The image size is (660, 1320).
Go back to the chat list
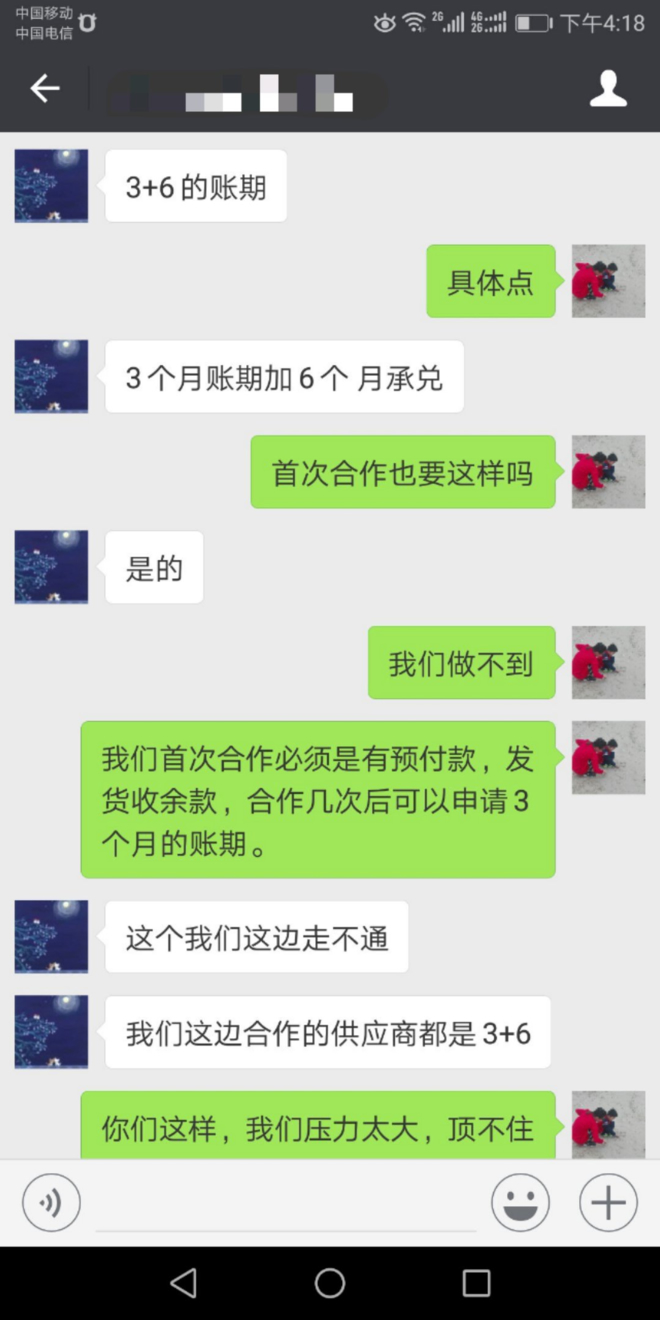click(x=45, y=89)
